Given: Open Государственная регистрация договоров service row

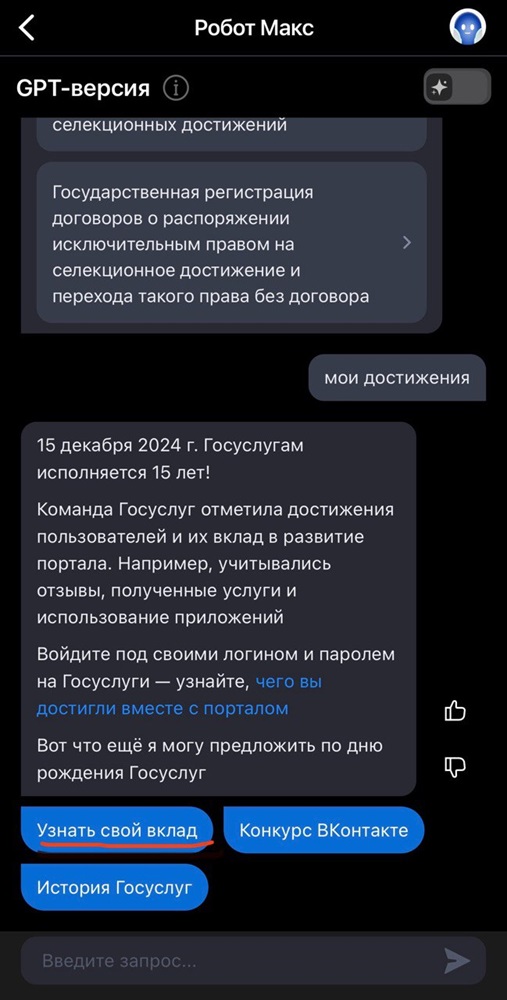Looking at the screenshot, I should 231,243.
